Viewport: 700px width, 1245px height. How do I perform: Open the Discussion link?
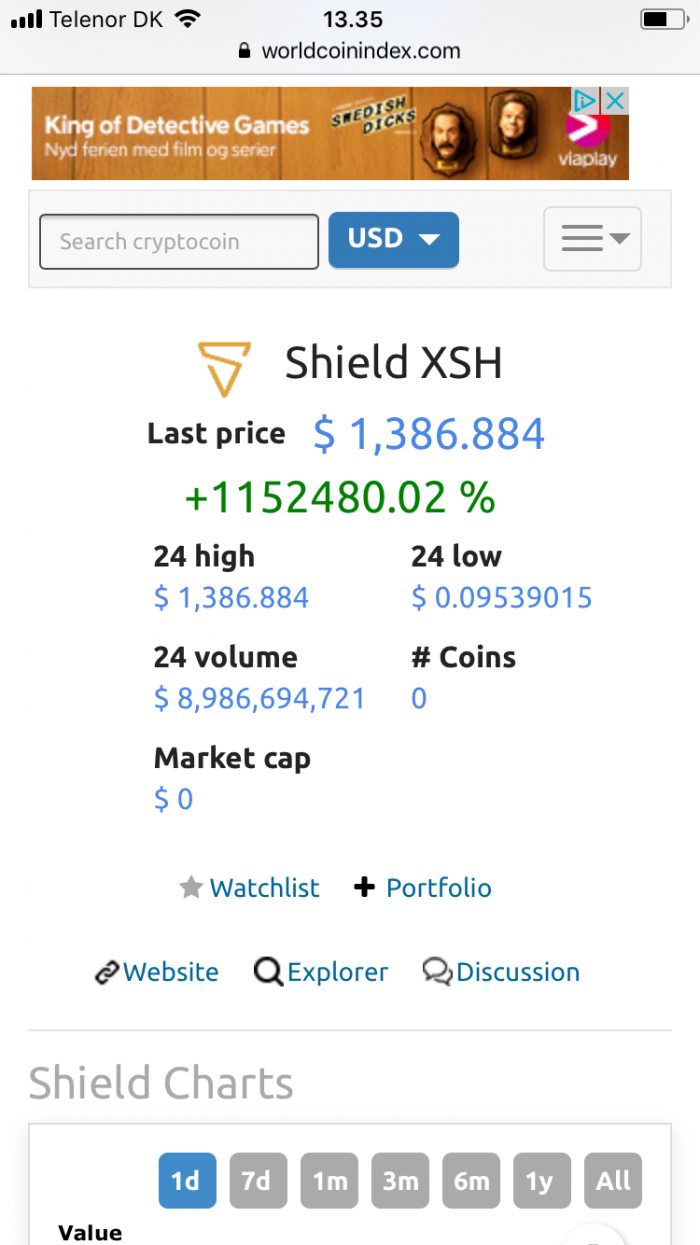501,972
